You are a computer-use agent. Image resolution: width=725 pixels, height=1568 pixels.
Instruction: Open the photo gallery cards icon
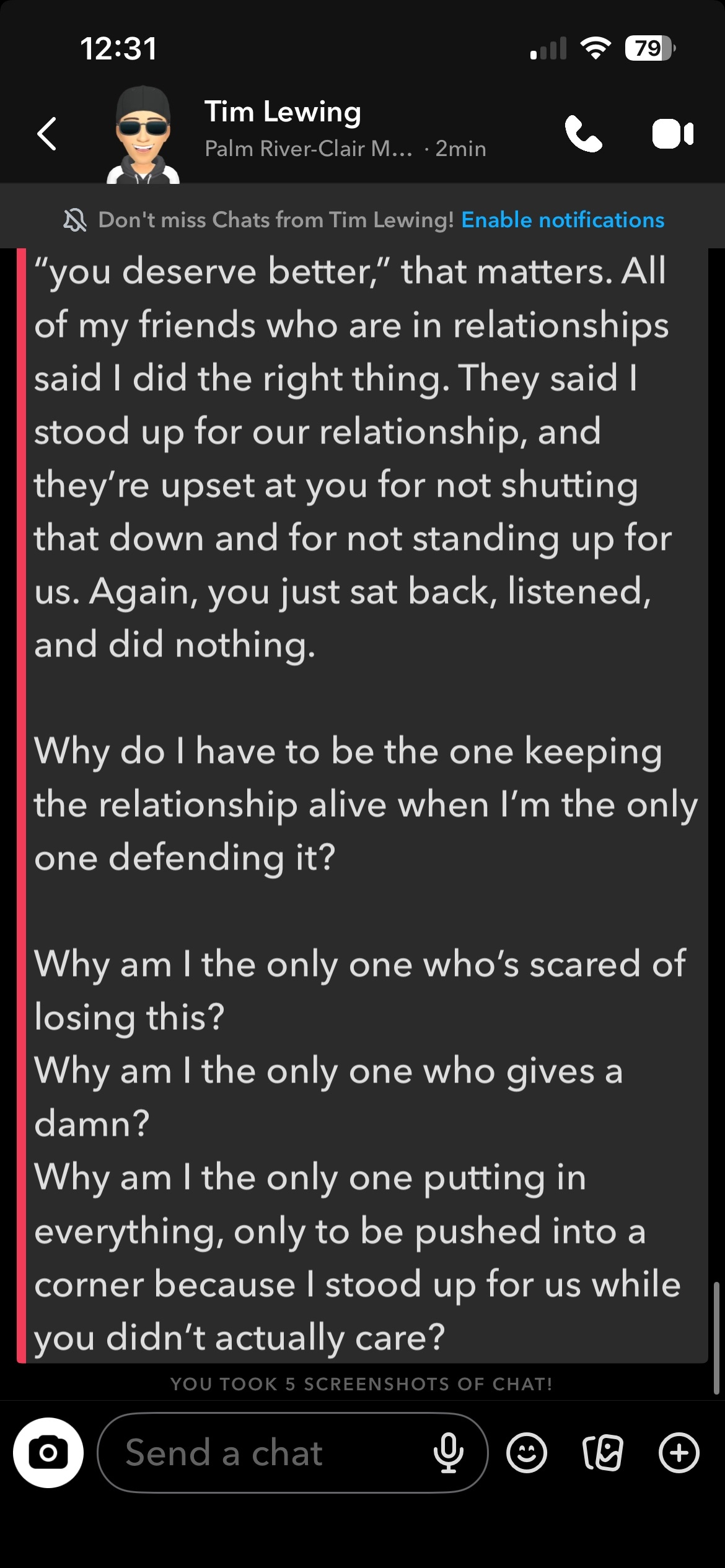(602, 1453)
